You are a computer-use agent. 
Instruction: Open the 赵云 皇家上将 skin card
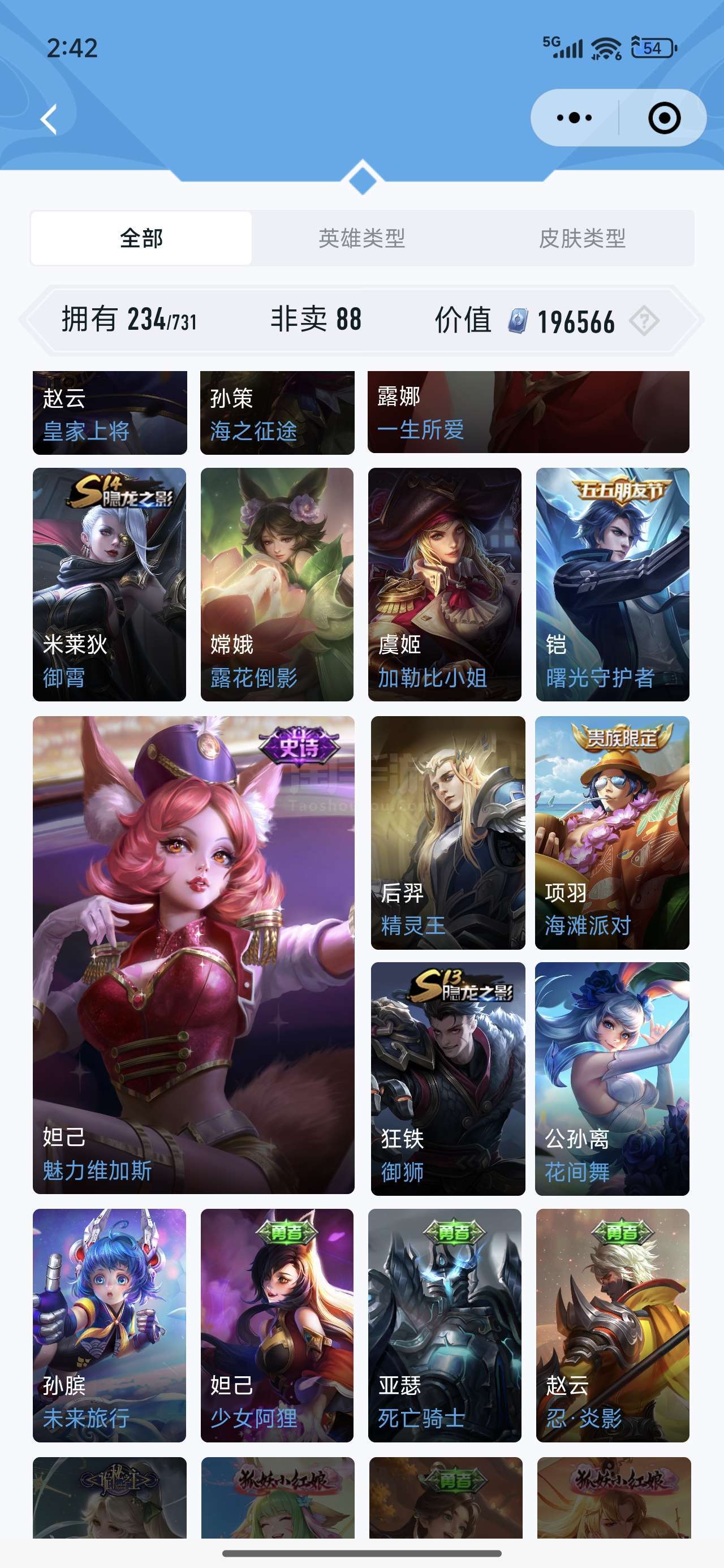click(110, 413)
